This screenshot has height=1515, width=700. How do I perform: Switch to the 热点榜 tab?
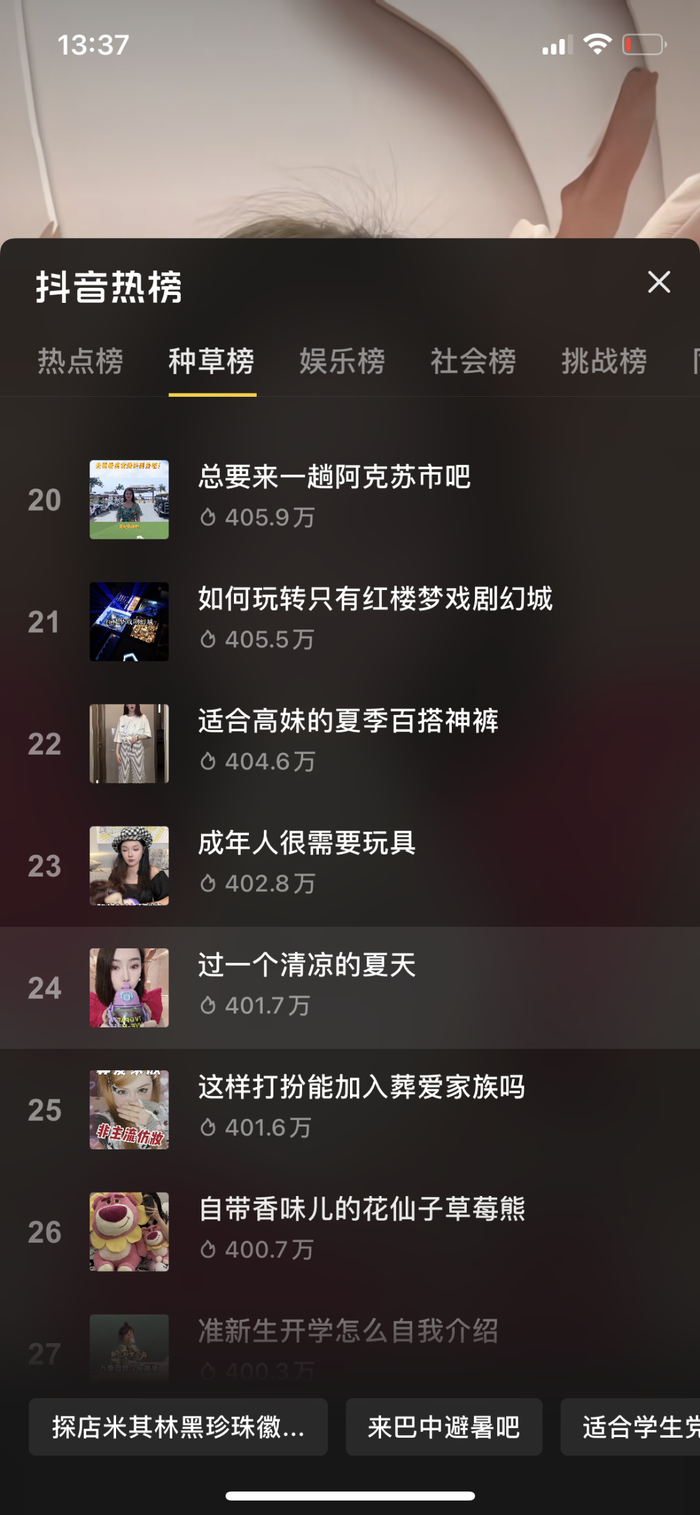click(x=80, y=361)
